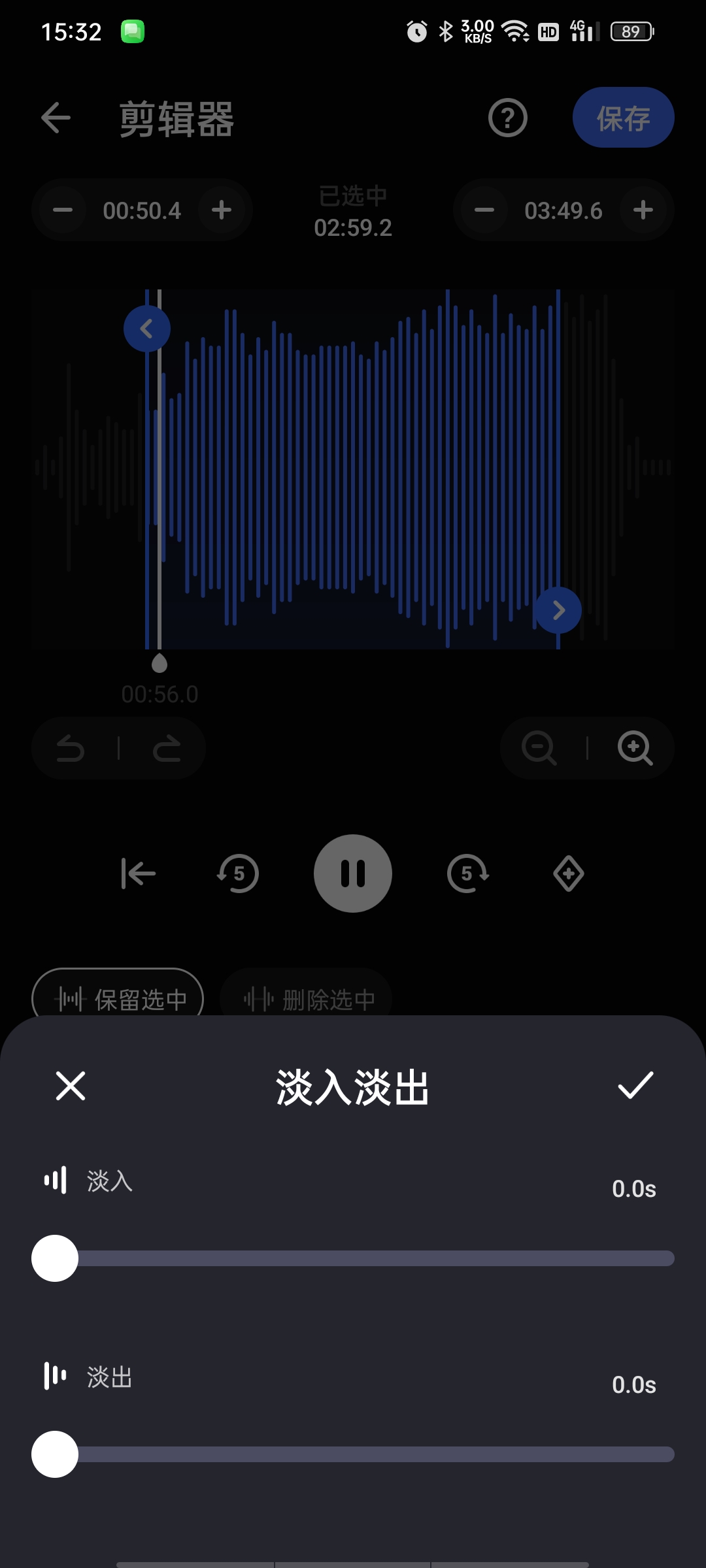The width and height of the screenshot is (706, 1568).
Task: Close the fade in/out panel
Action: 71,1086
